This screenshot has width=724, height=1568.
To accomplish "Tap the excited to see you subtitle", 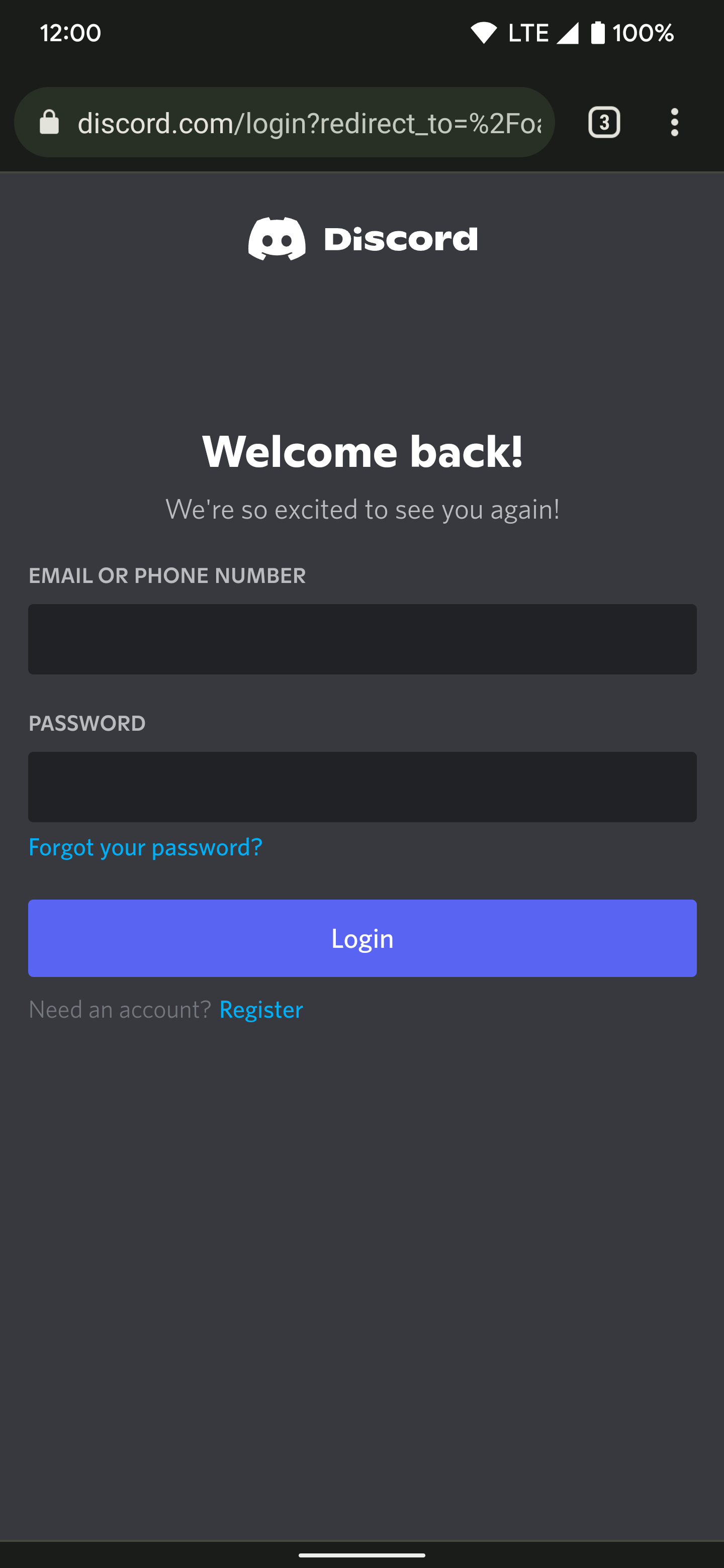I will [361, 510].
